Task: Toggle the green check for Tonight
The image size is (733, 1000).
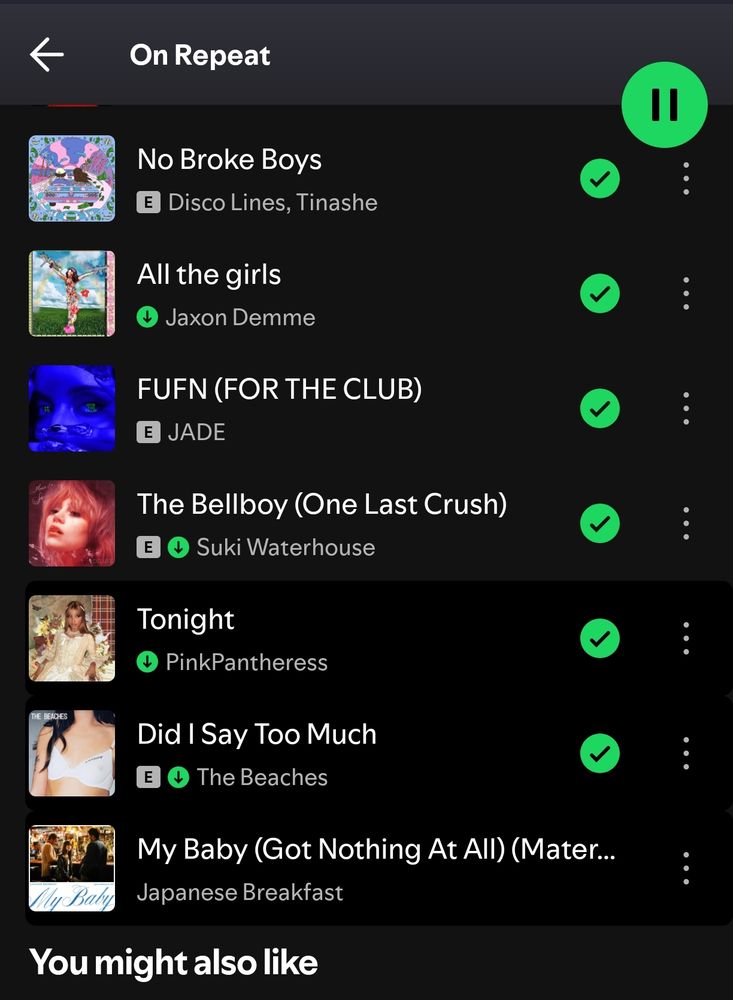Action: point(600,638)
